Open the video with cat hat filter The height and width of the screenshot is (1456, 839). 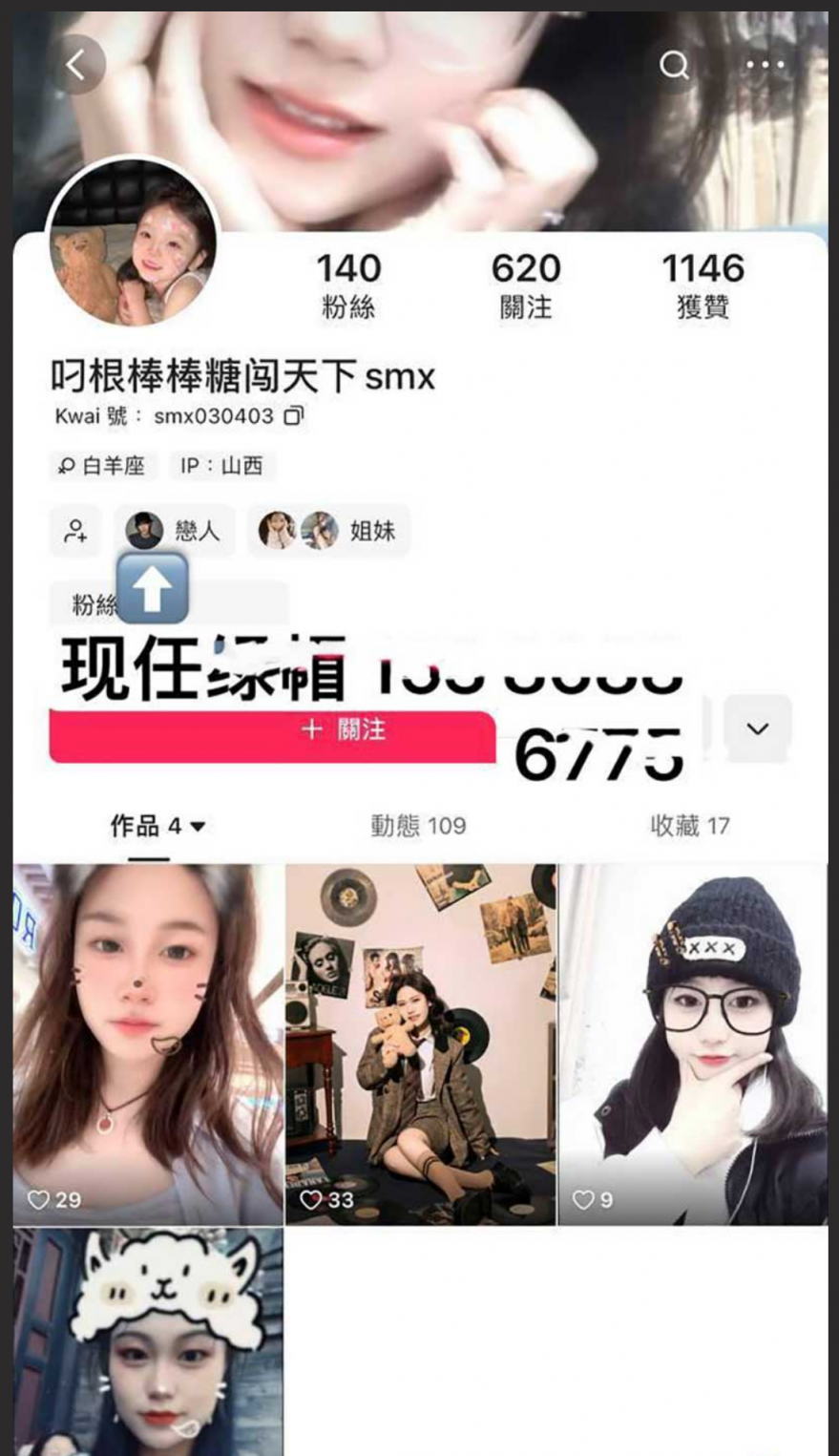point(148,1341)
